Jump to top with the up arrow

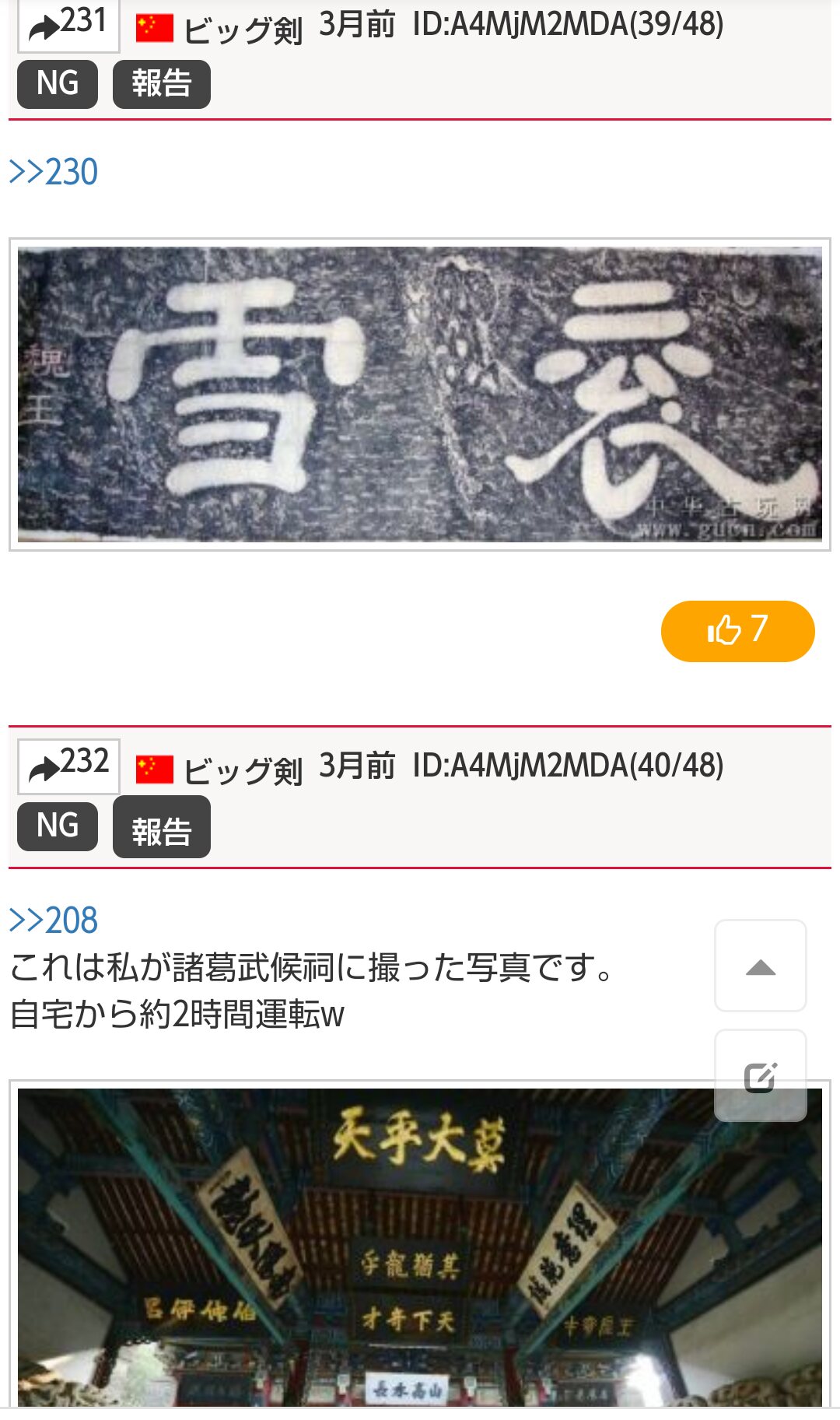pos(760,966)
